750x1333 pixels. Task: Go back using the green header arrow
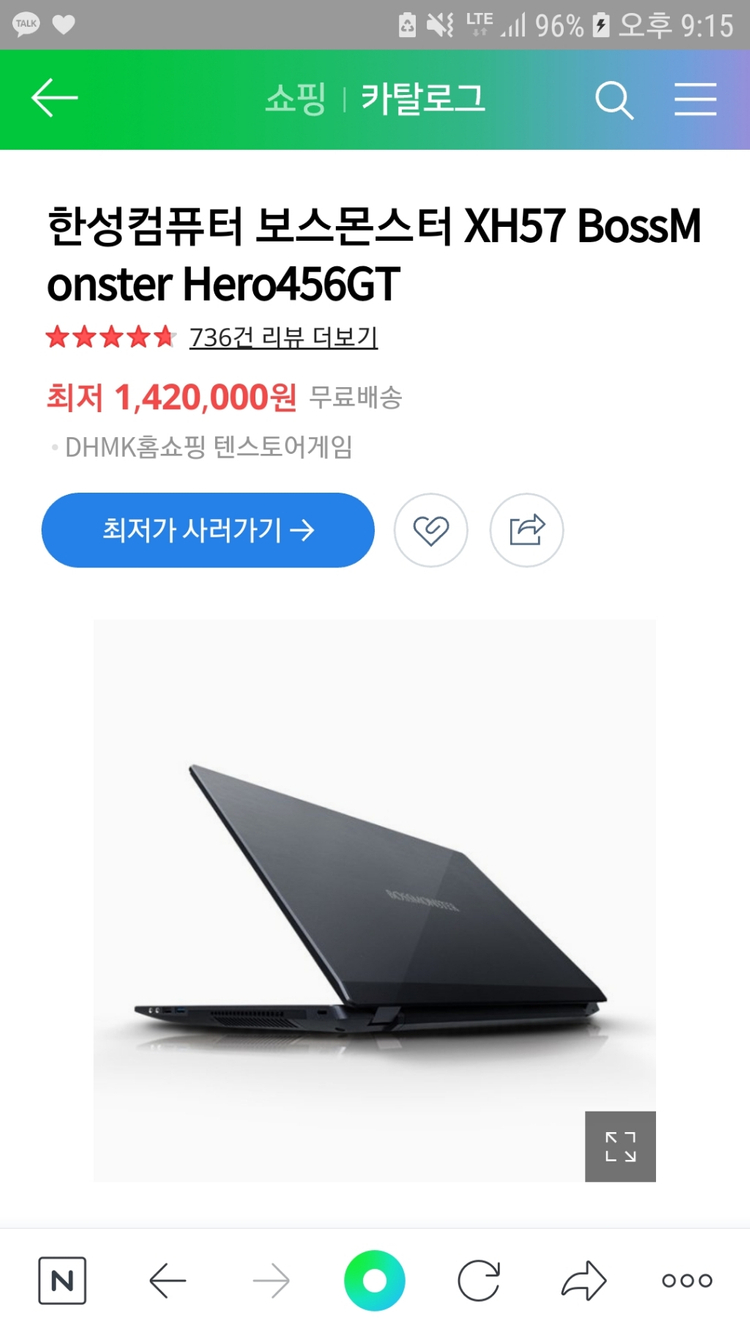(53, 99)
